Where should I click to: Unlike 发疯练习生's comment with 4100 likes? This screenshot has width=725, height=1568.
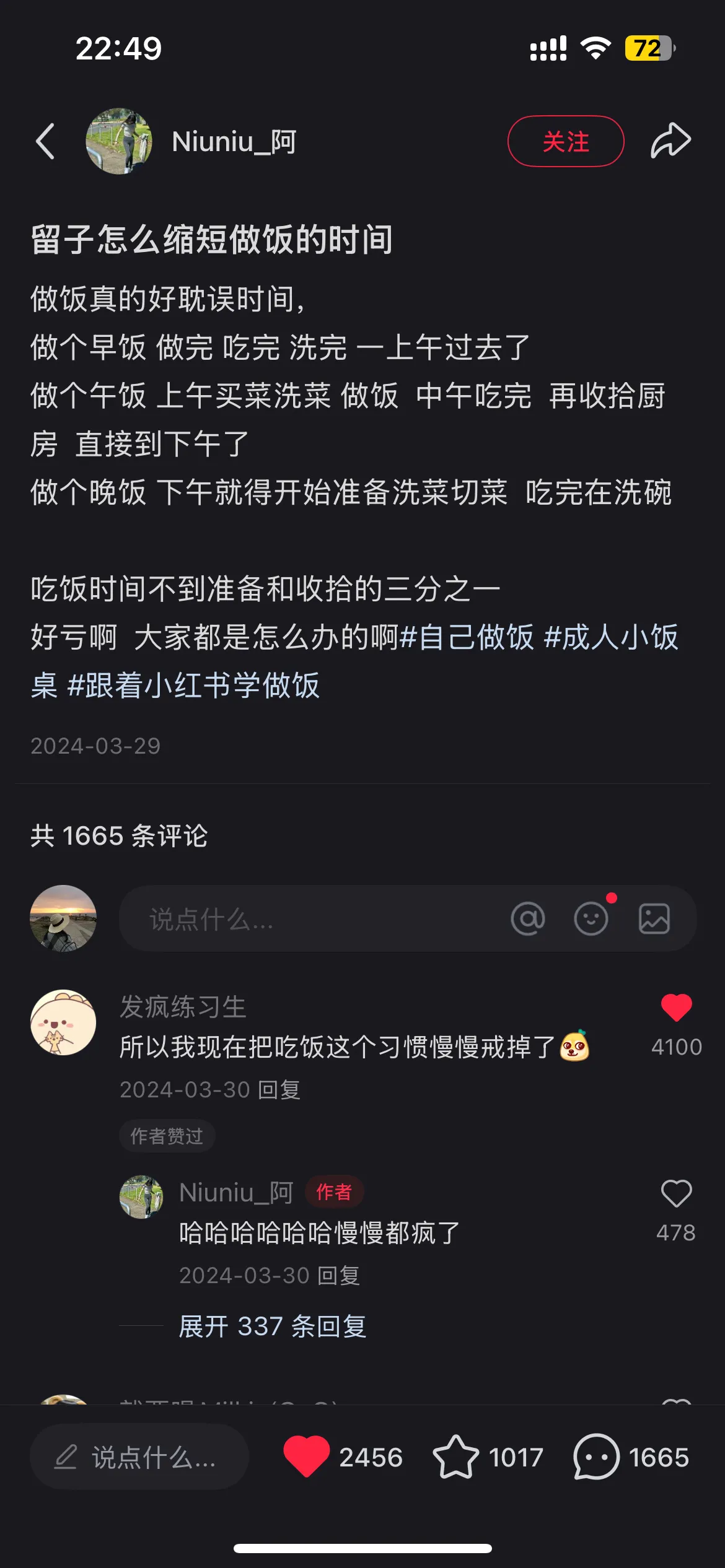(x=676, y=1008)
